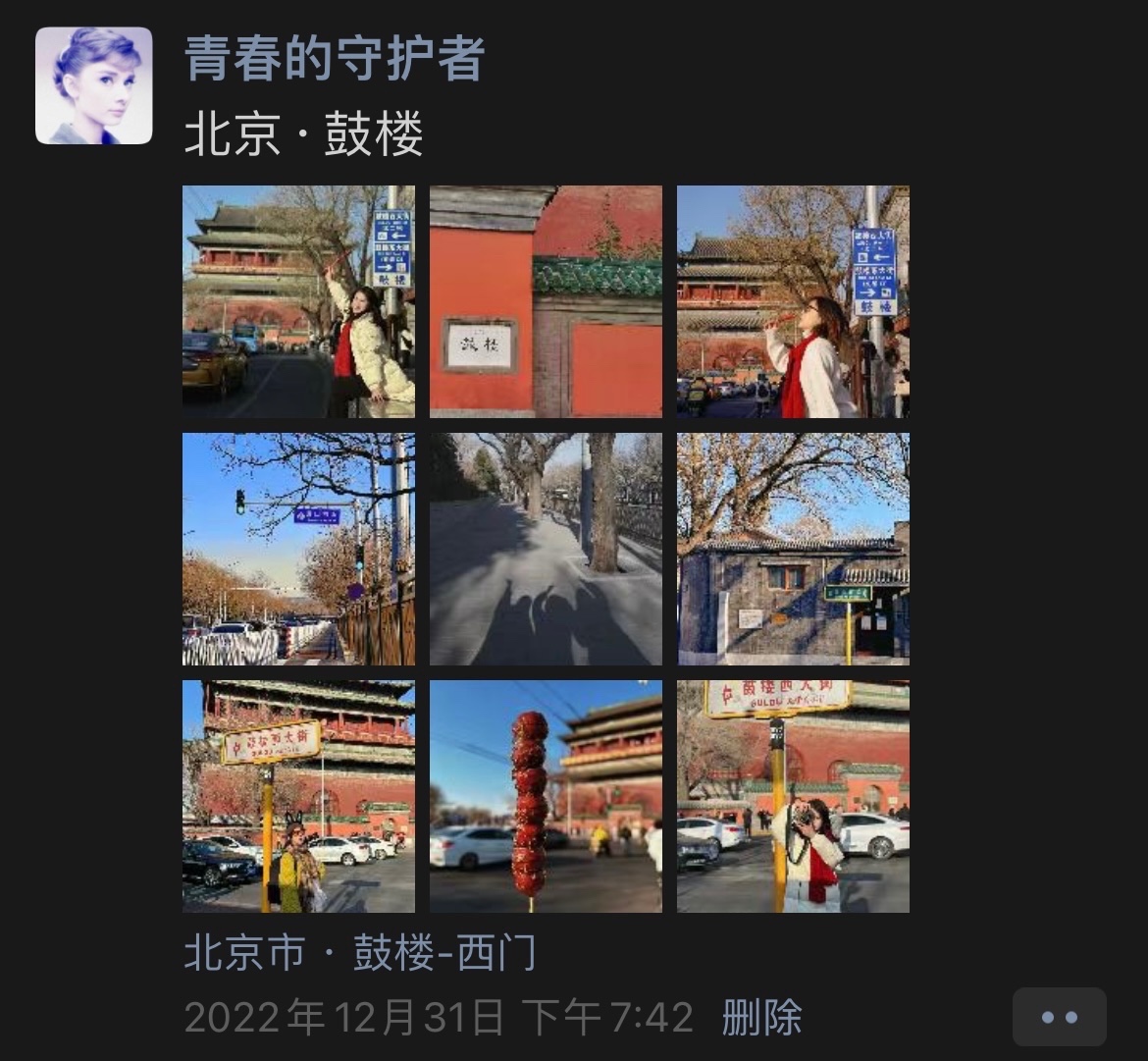
Task: View the traffic light street photo
Action: pos(298,549)
